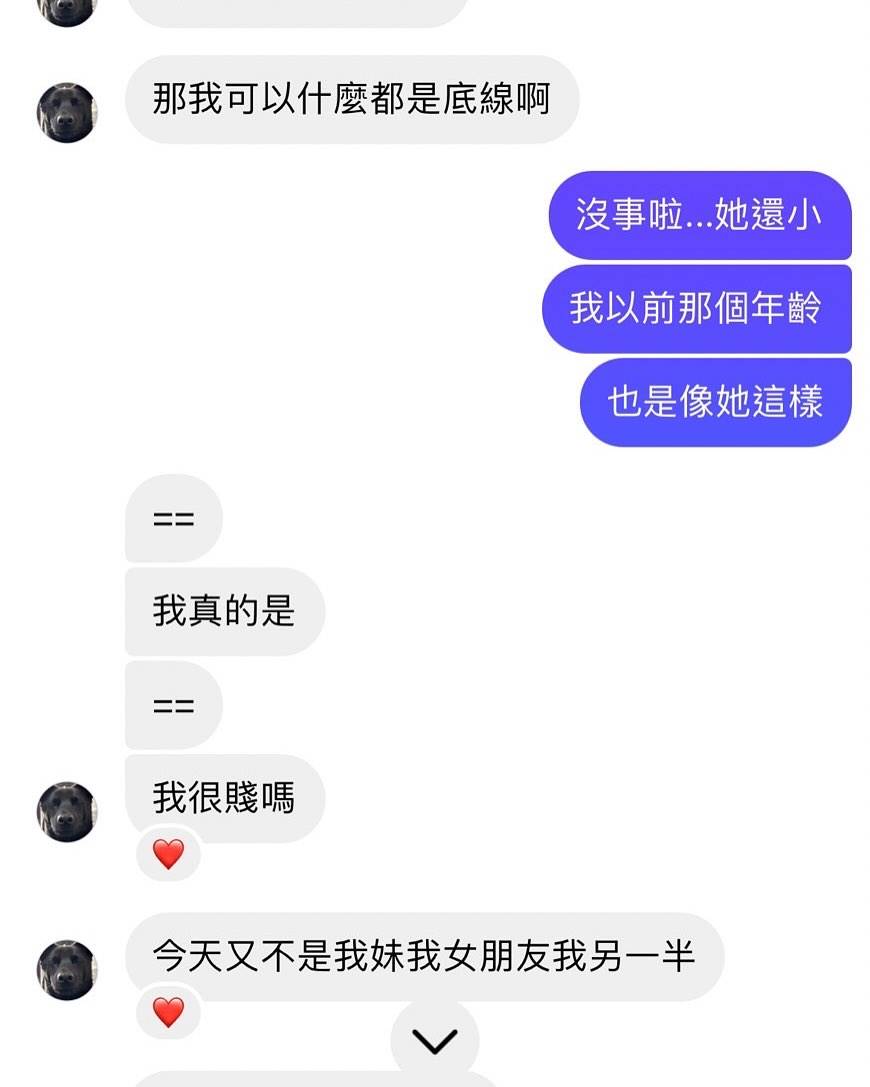
Task: Open heart reaction on 我很賤嗎 message
Action: coord(168,854)
